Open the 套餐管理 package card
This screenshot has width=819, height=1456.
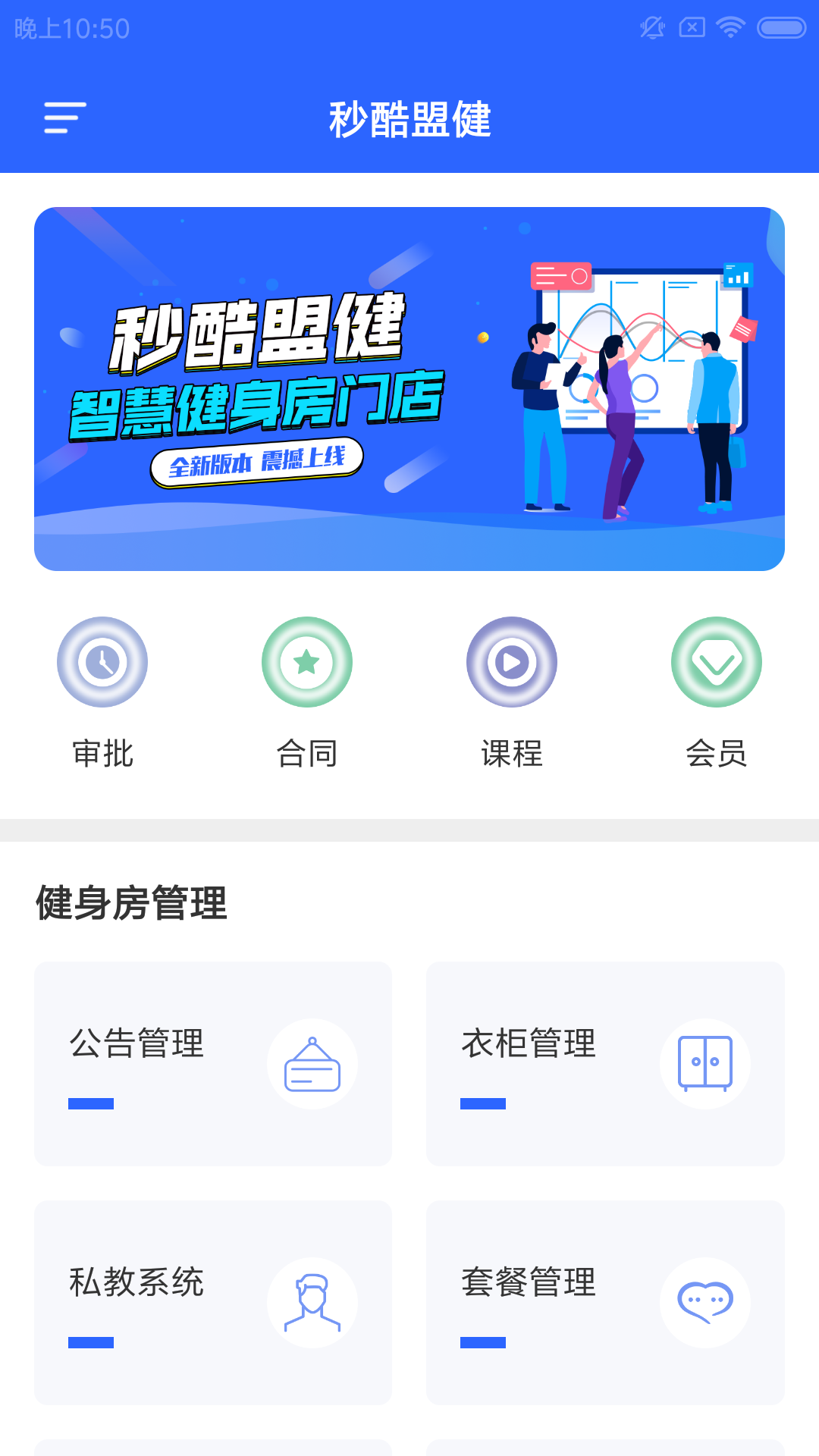tap(605, 1302)
